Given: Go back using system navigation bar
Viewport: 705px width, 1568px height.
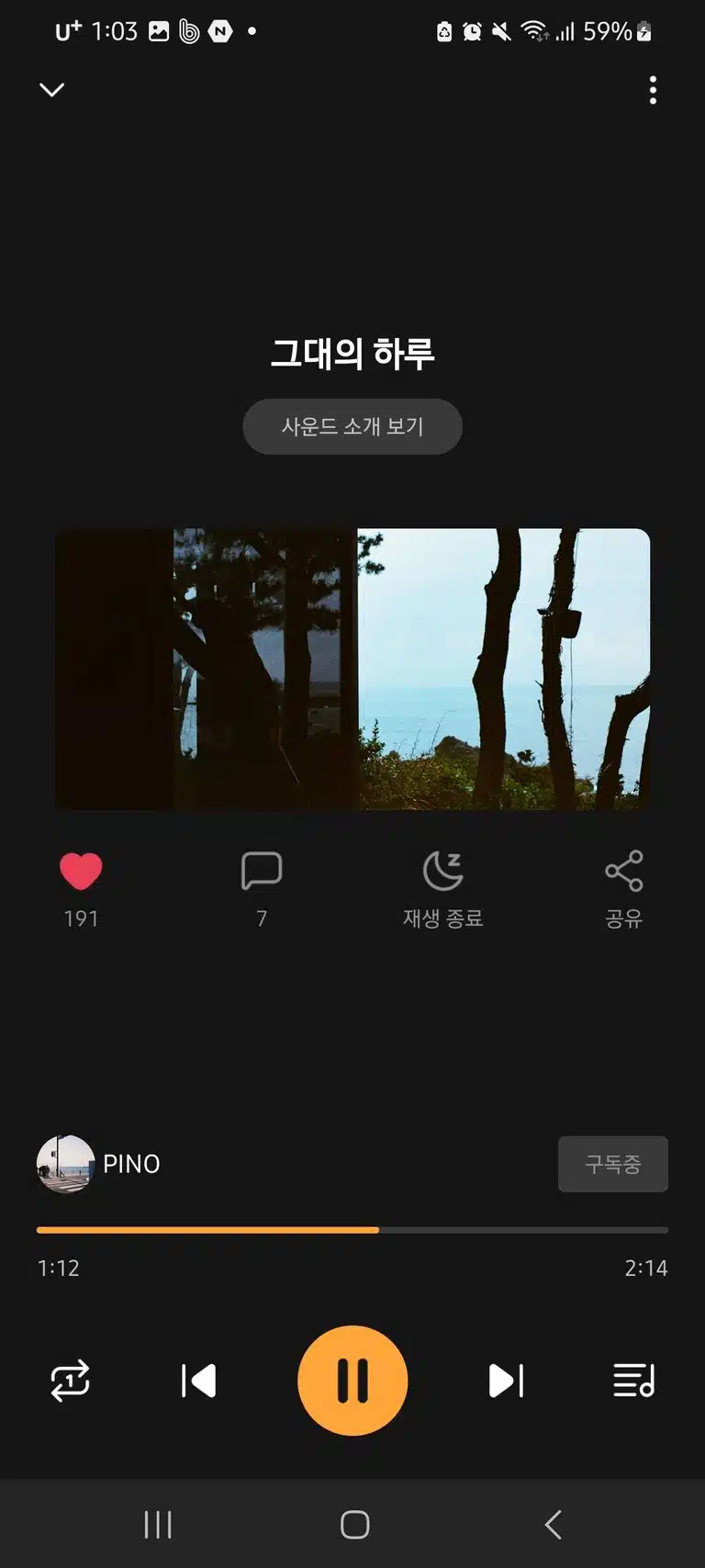Looking at the screenshot, I should 553,1525.
